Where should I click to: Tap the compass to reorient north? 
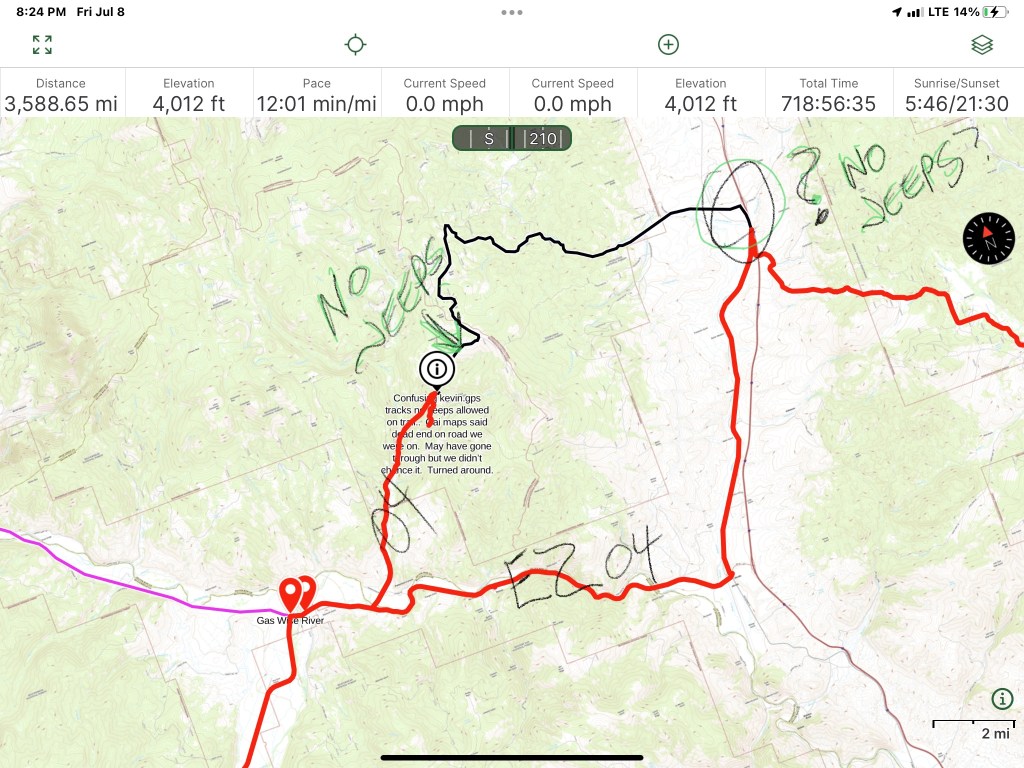[x=988, y=238]
